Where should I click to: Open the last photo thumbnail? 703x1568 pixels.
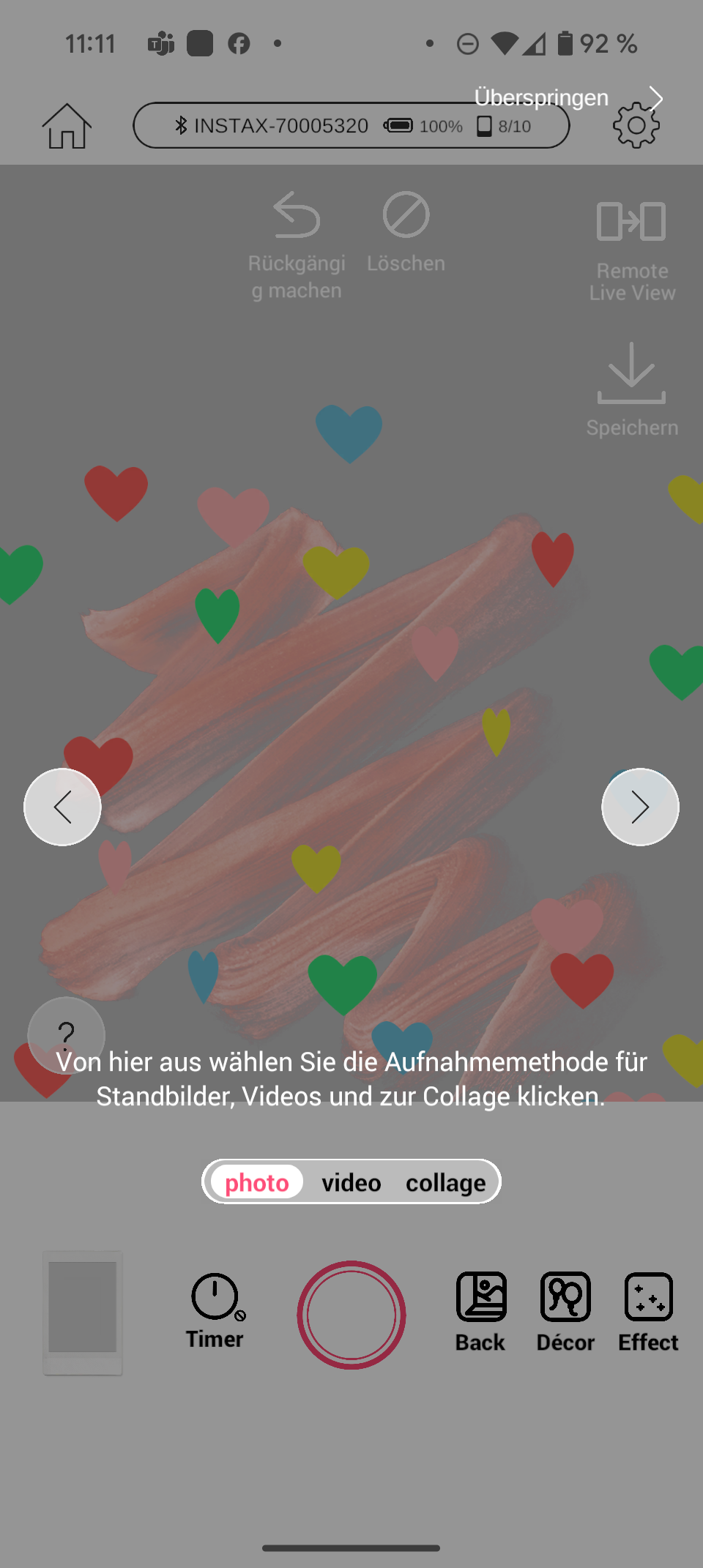(83, 1312)
